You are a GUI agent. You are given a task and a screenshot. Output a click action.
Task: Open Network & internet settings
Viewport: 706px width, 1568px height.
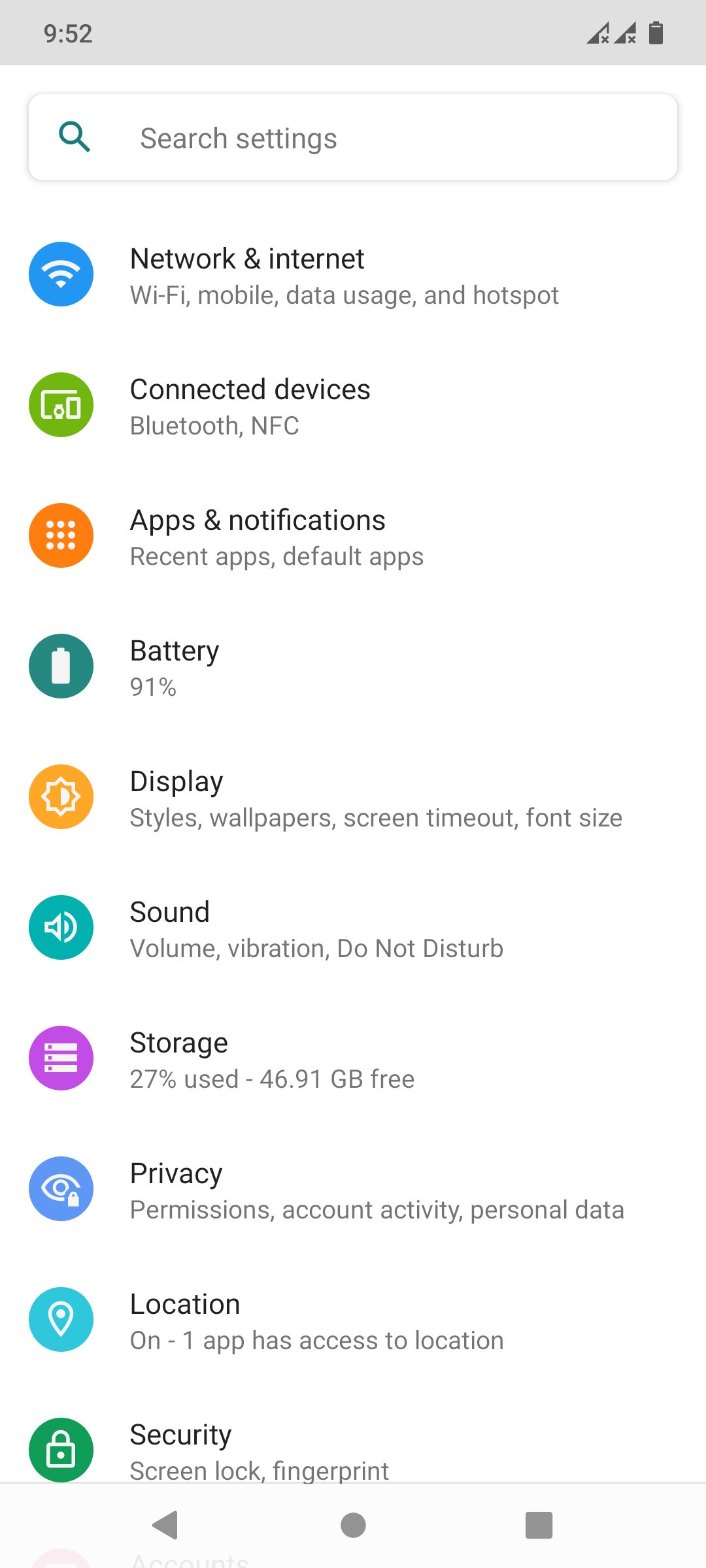353,274
